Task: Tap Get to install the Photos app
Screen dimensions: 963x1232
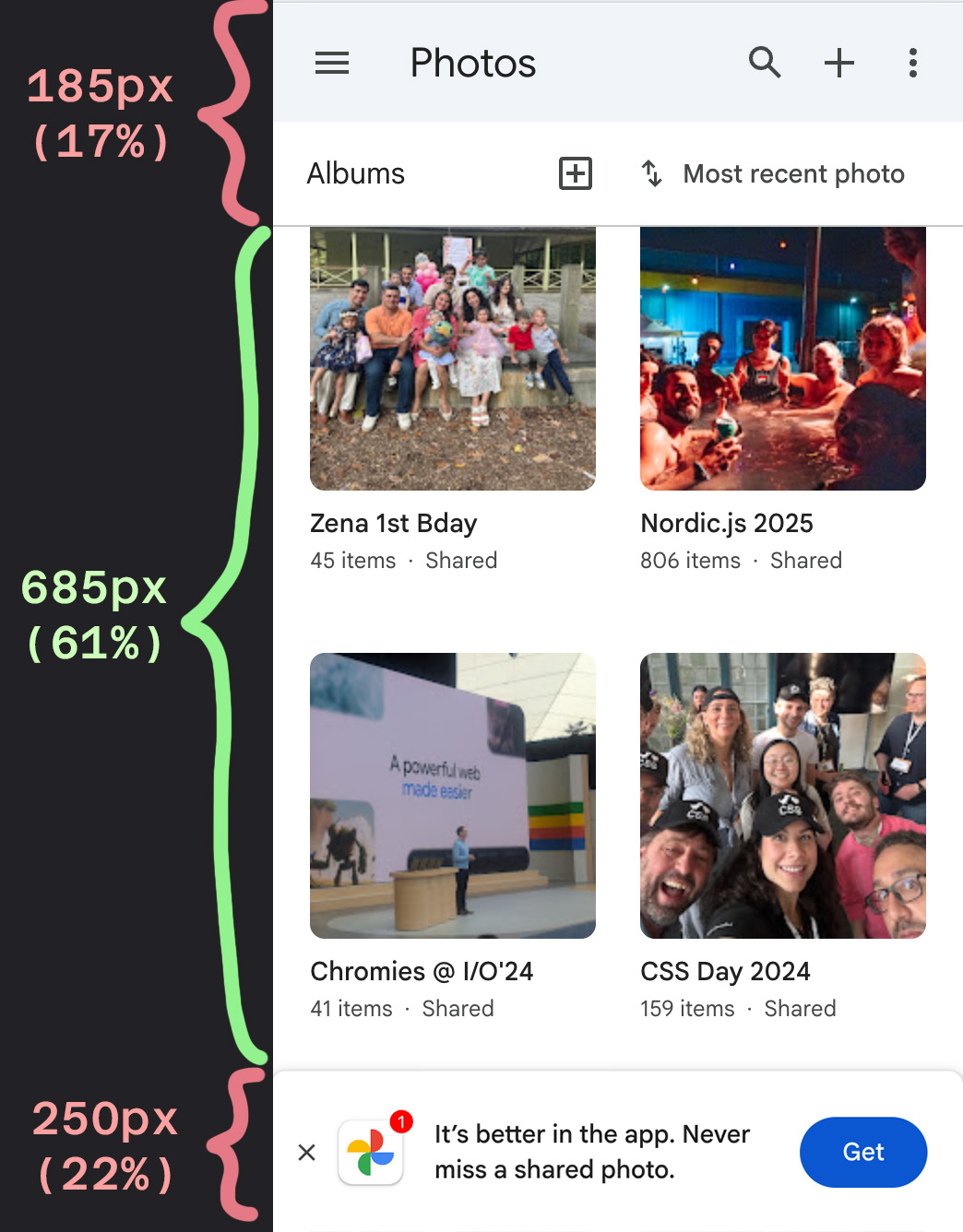Action: 862,1152
